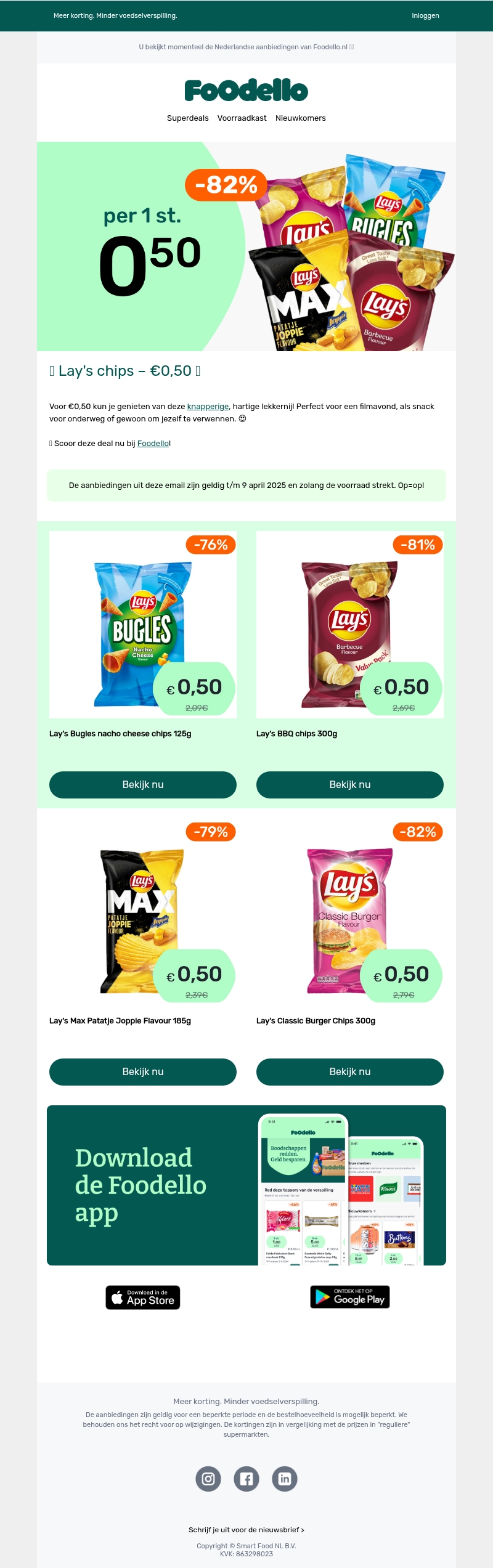Visit Foodello's Instagram page

click(208, 1479)
